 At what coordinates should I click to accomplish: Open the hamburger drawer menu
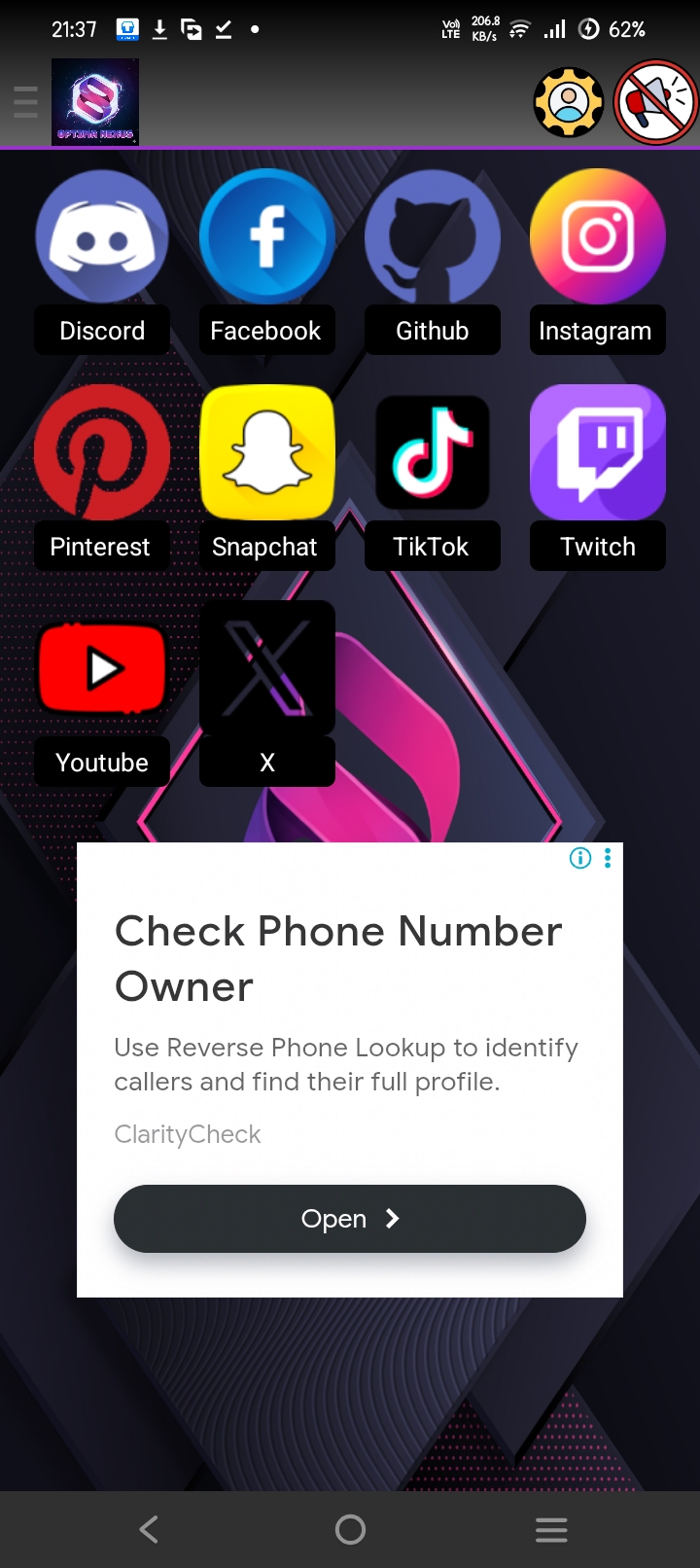pos(25,102)
